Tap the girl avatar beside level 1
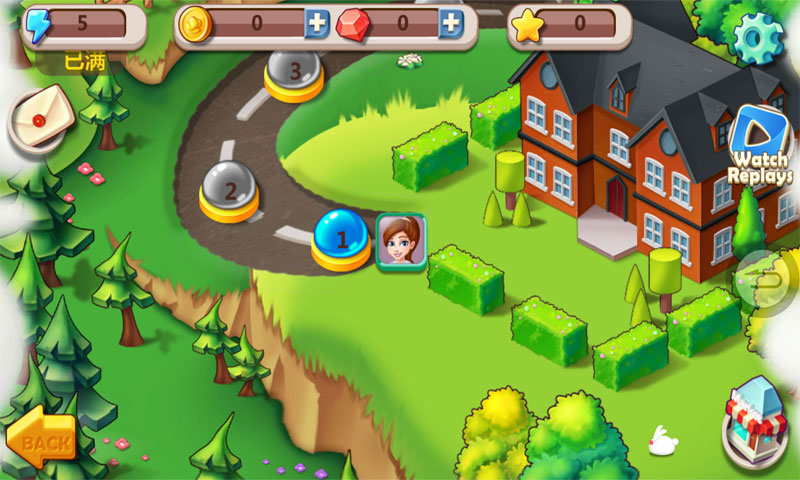Viewport: 800px width, 480px height. [401, 242]
